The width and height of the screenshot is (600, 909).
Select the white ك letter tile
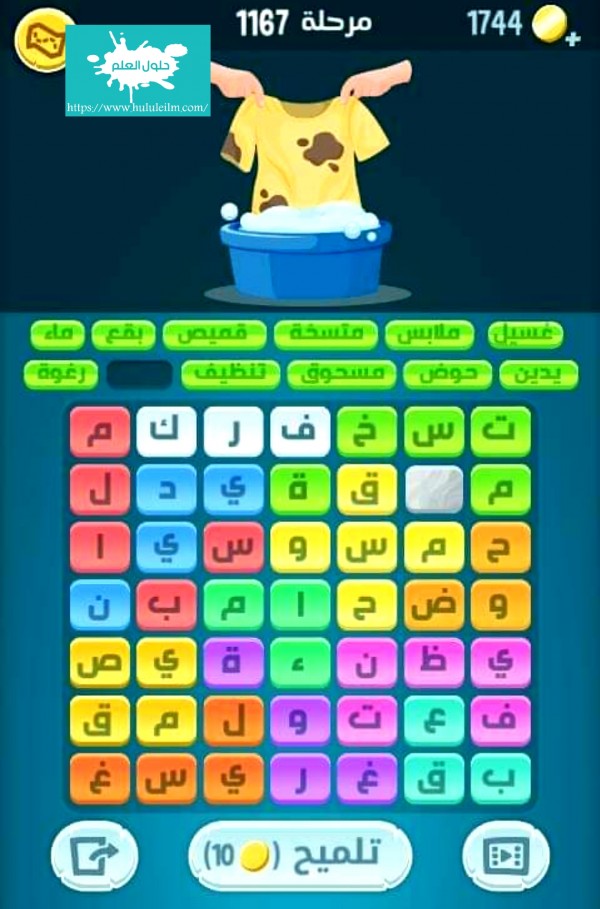click(166, 432)
